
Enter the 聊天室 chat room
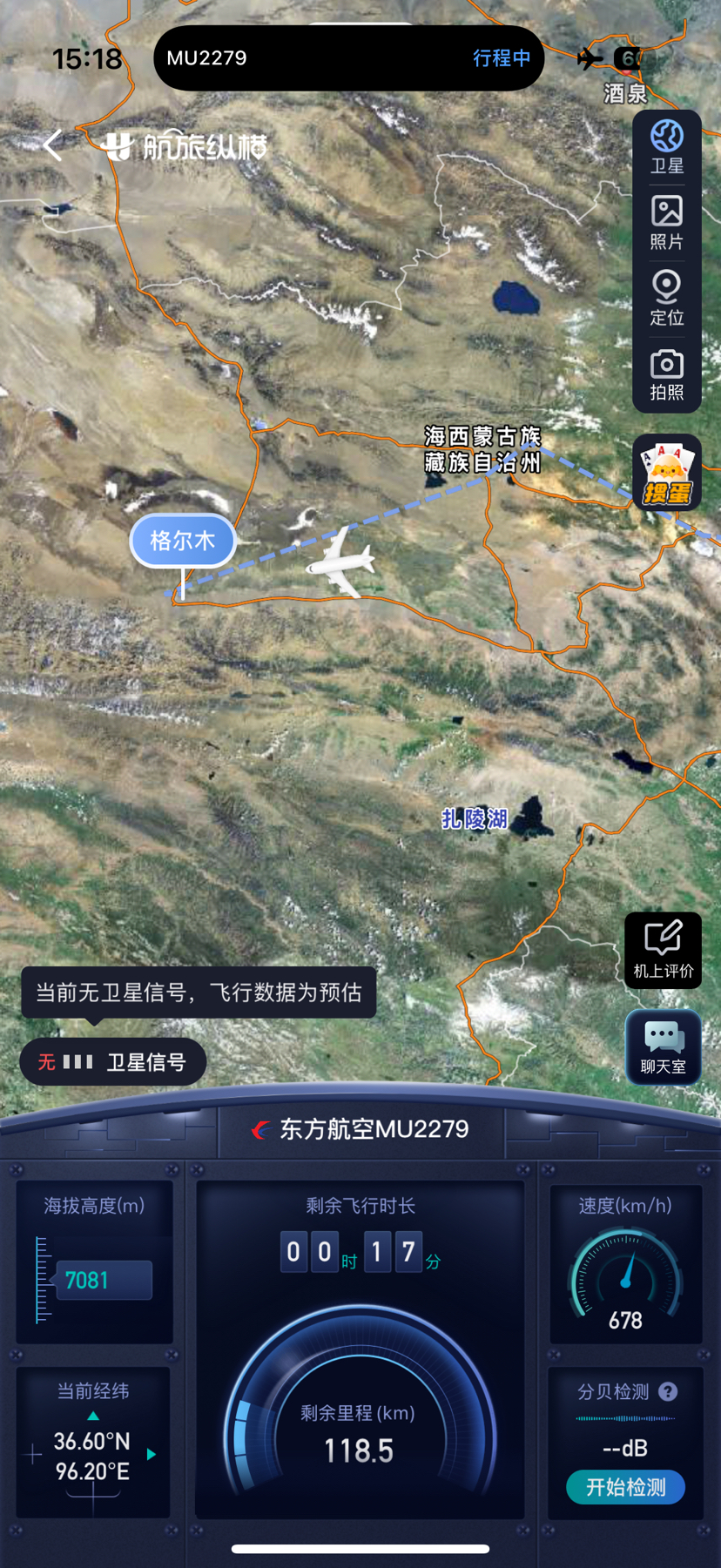[663, 1047]
